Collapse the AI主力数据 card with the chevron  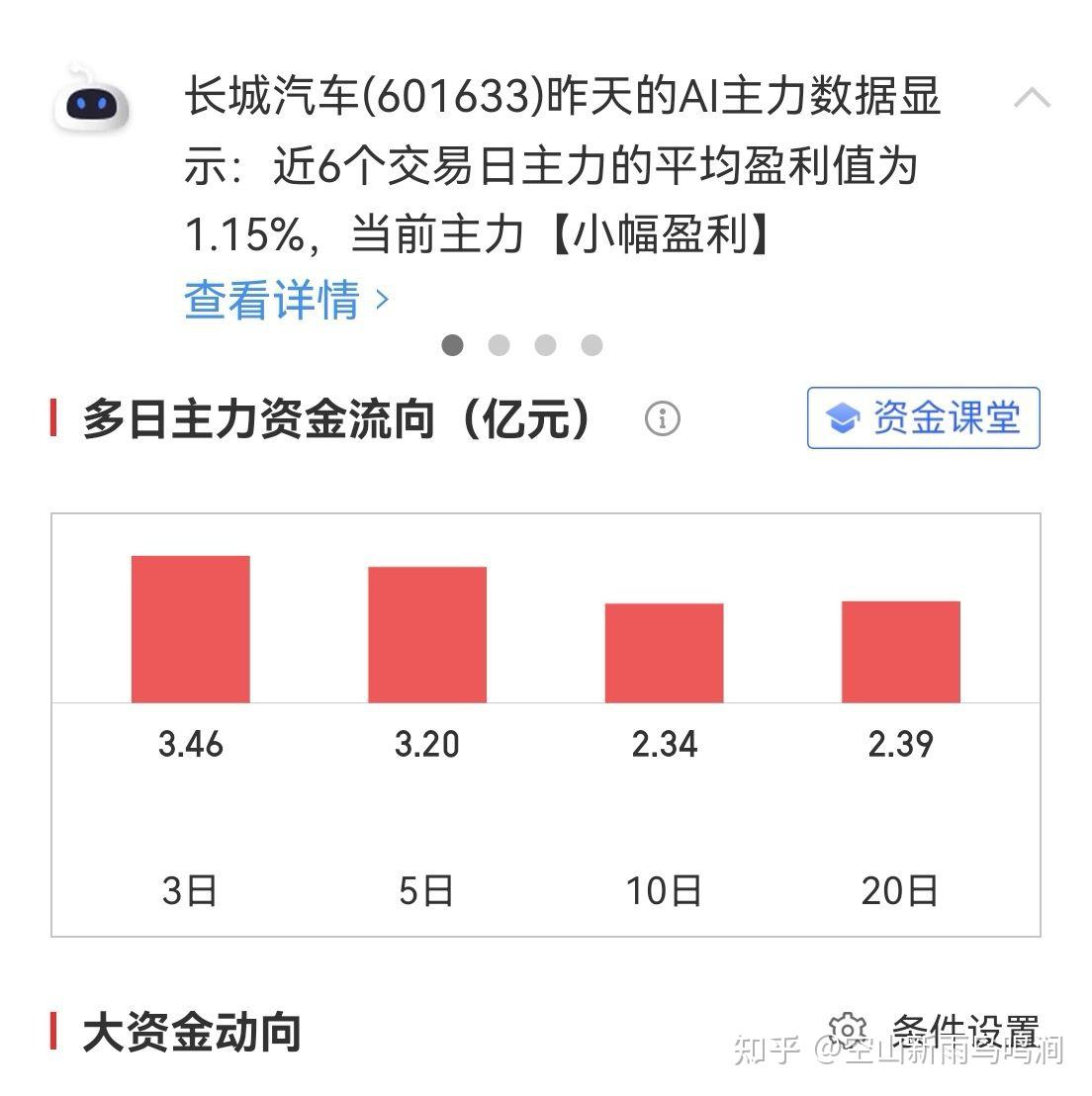tap(1032, 97)
